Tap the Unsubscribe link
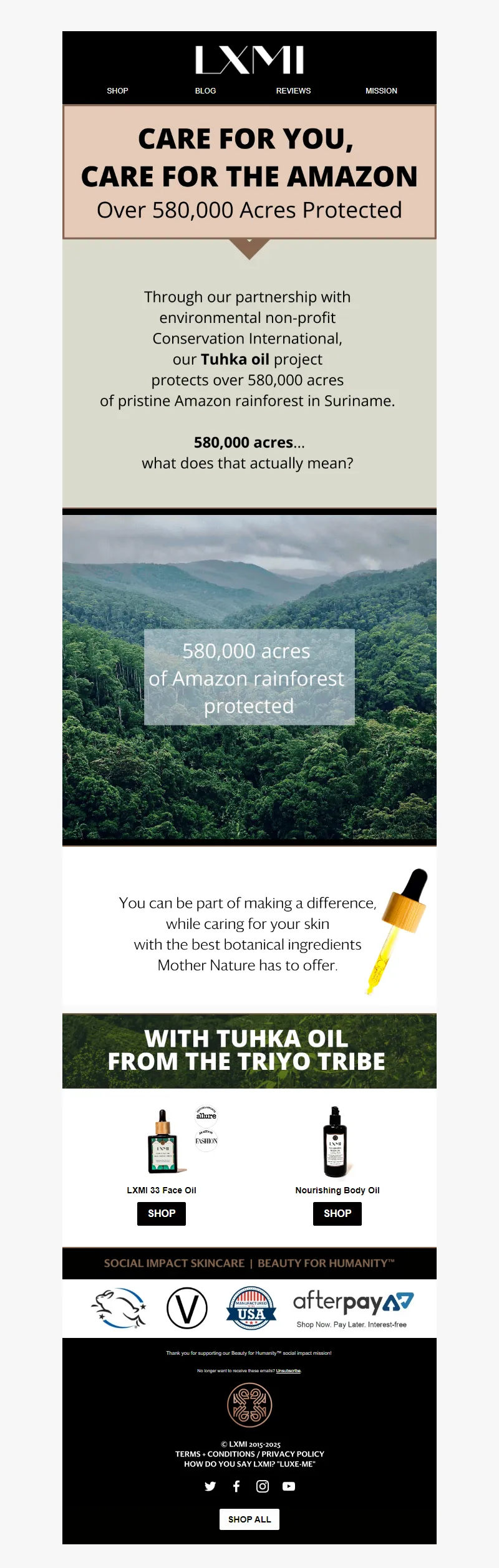 (288, 1371)
